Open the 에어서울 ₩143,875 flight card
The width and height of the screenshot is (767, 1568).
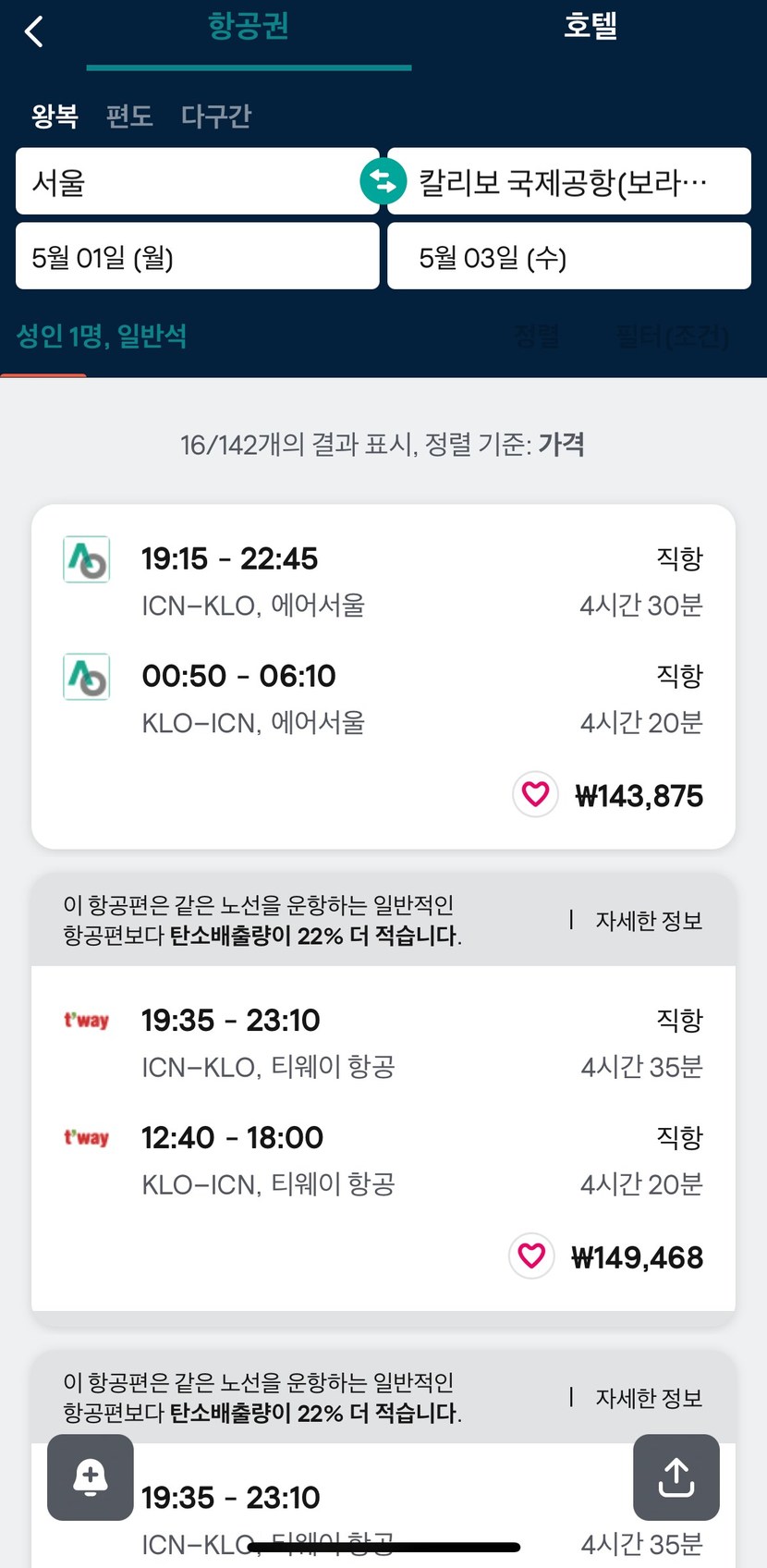coord(383,677)
